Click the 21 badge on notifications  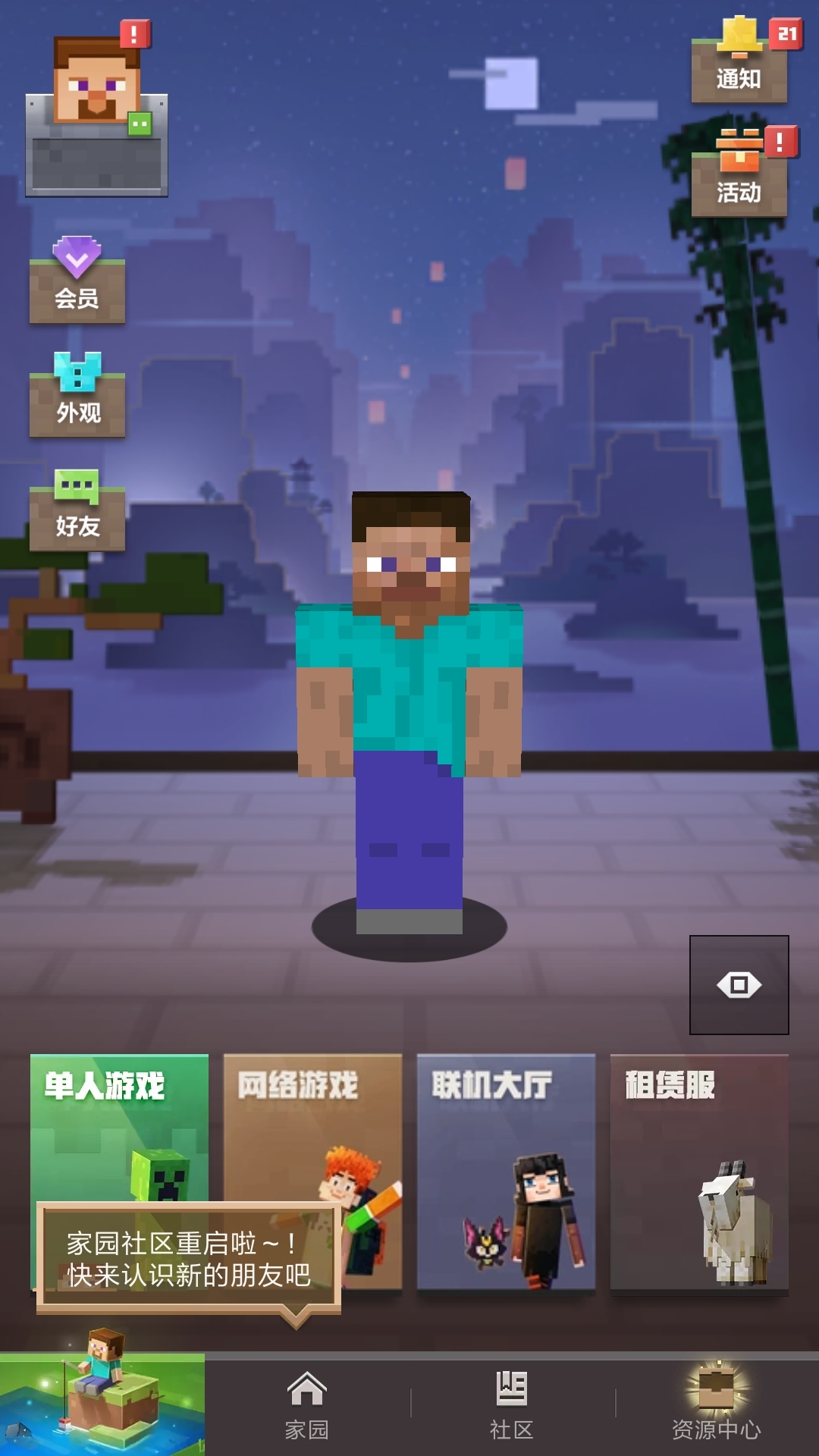point(787,32)
